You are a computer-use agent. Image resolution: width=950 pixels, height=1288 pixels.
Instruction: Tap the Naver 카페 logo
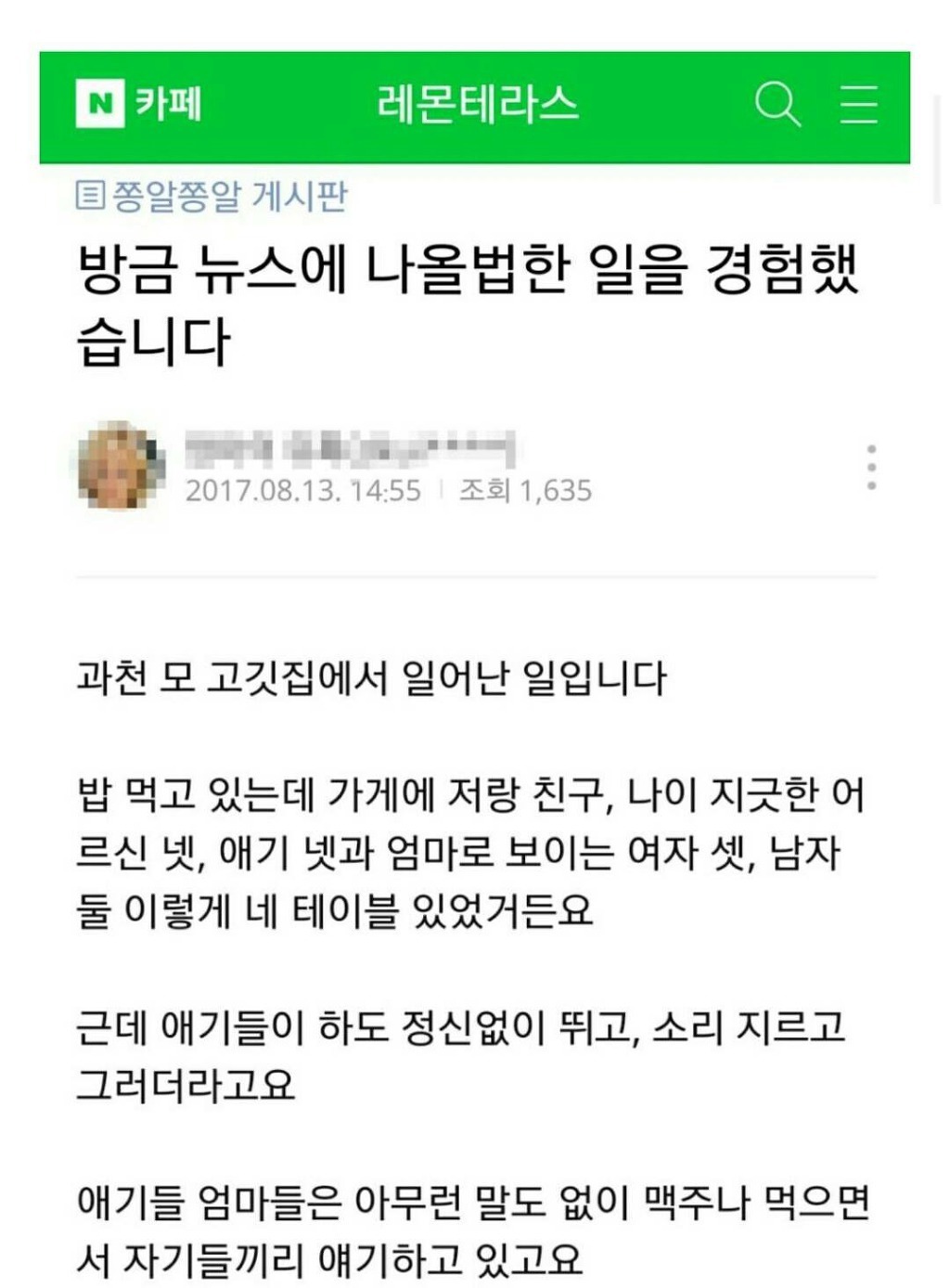coord(138,103)
